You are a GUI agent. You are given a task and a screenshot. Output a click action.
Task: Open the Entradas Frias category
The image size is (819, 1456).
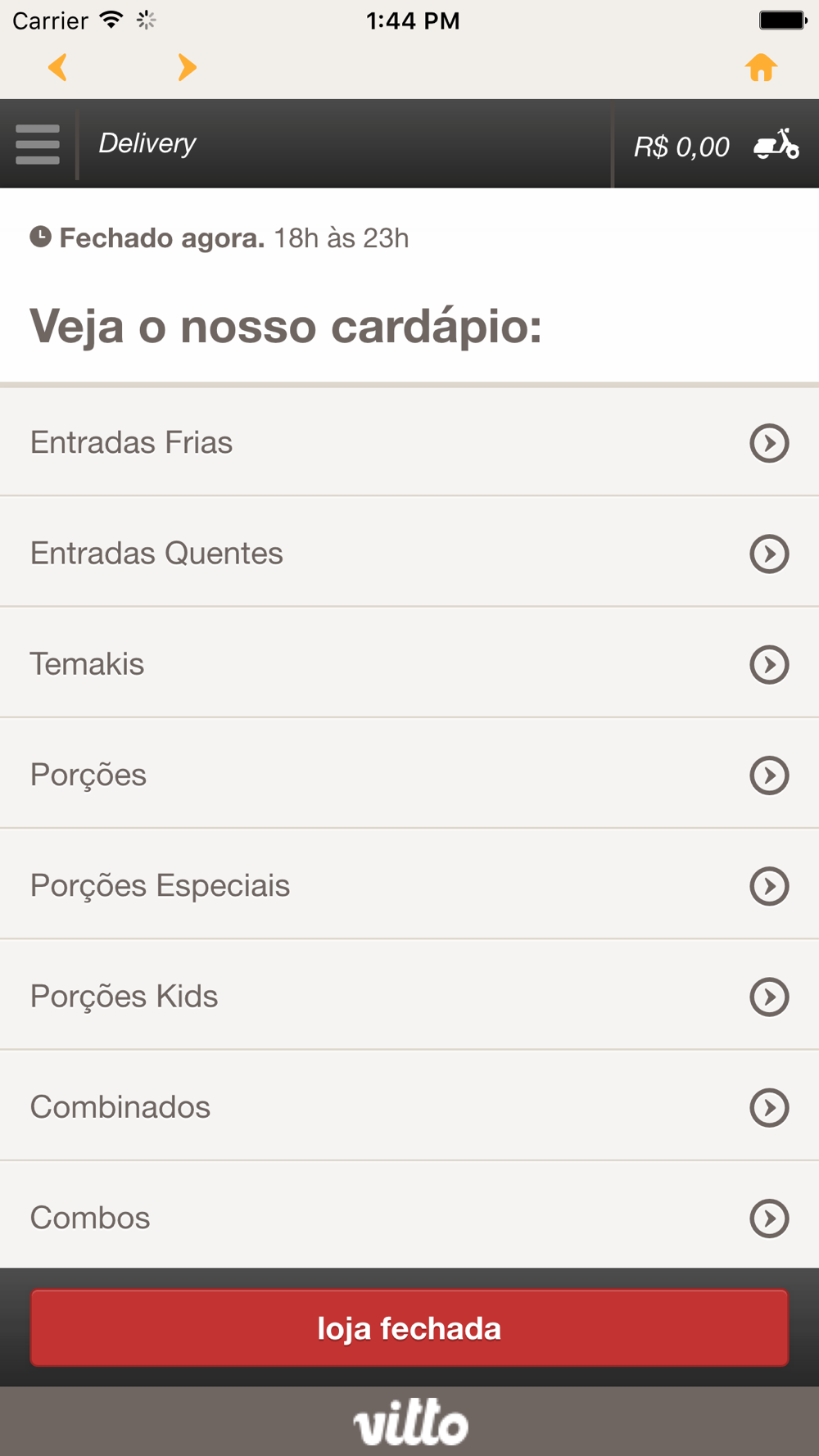pos(409,442)
